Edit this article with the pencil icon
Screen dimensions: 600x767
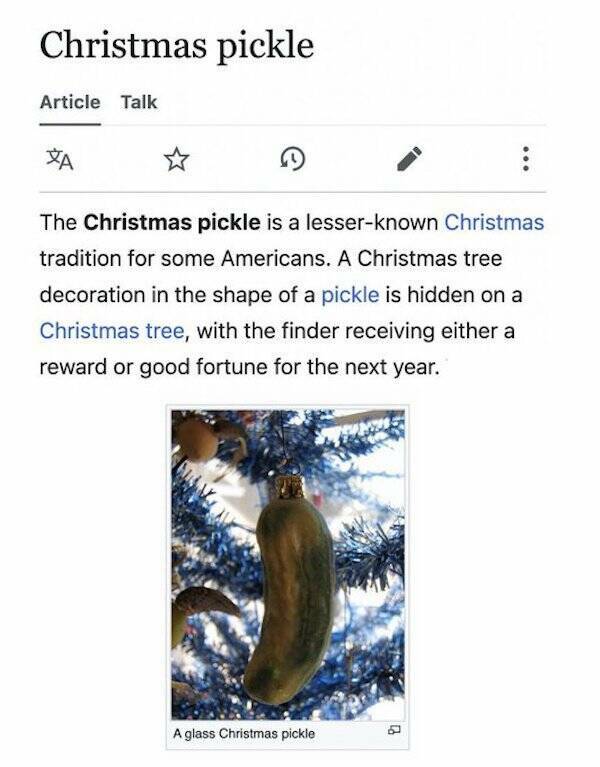[410, 157]
